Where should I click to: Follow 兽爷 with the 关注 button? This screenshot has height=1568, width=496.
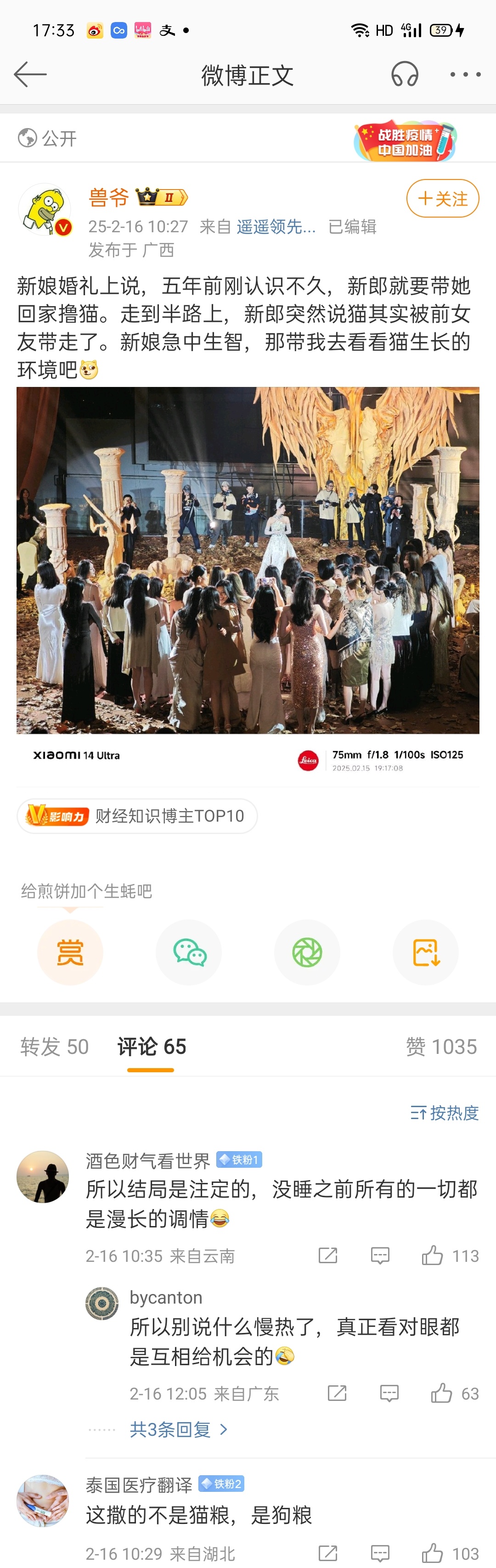pyautogui.click(x=442, y=198)
